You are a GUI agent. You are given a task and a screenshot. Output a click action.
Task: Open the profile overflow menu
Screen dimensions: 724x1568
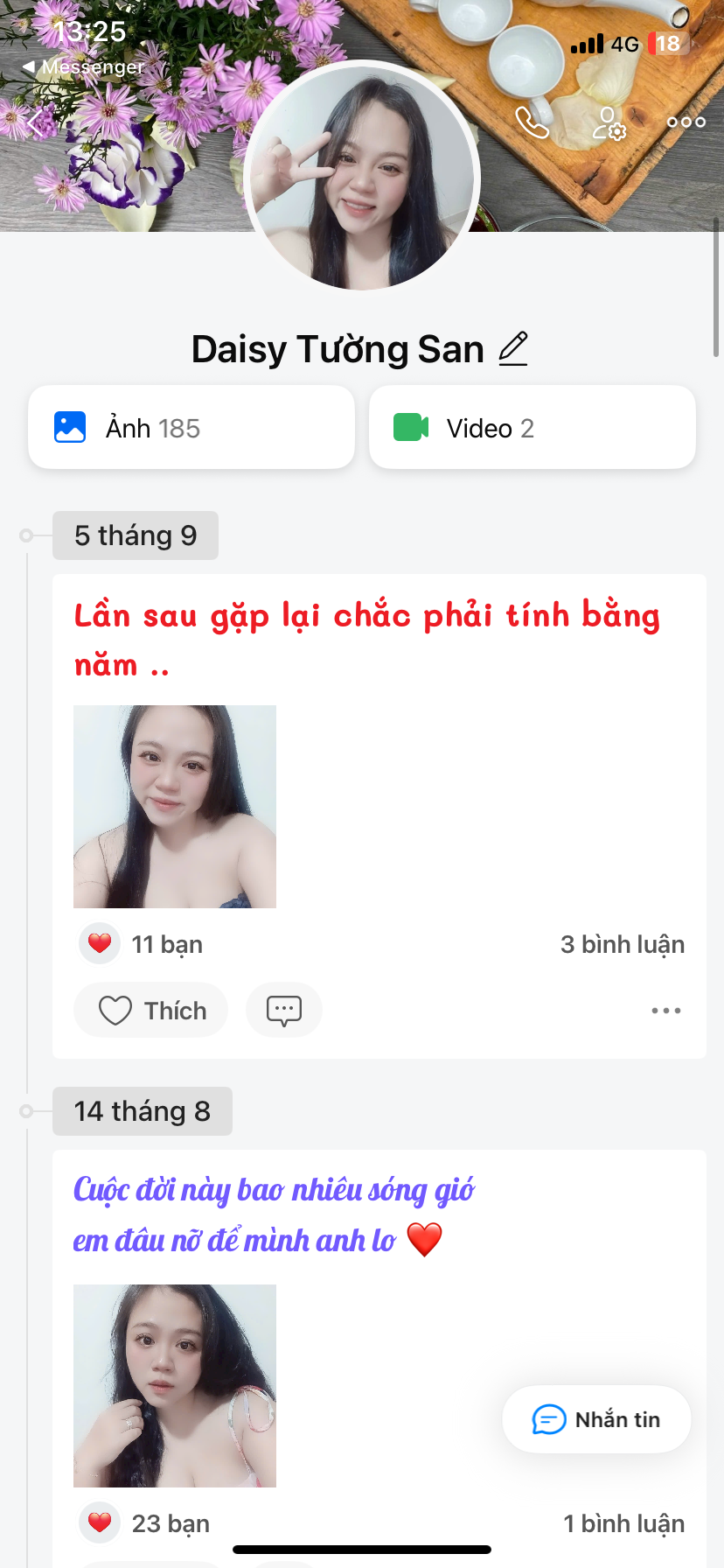pos(686,122)
